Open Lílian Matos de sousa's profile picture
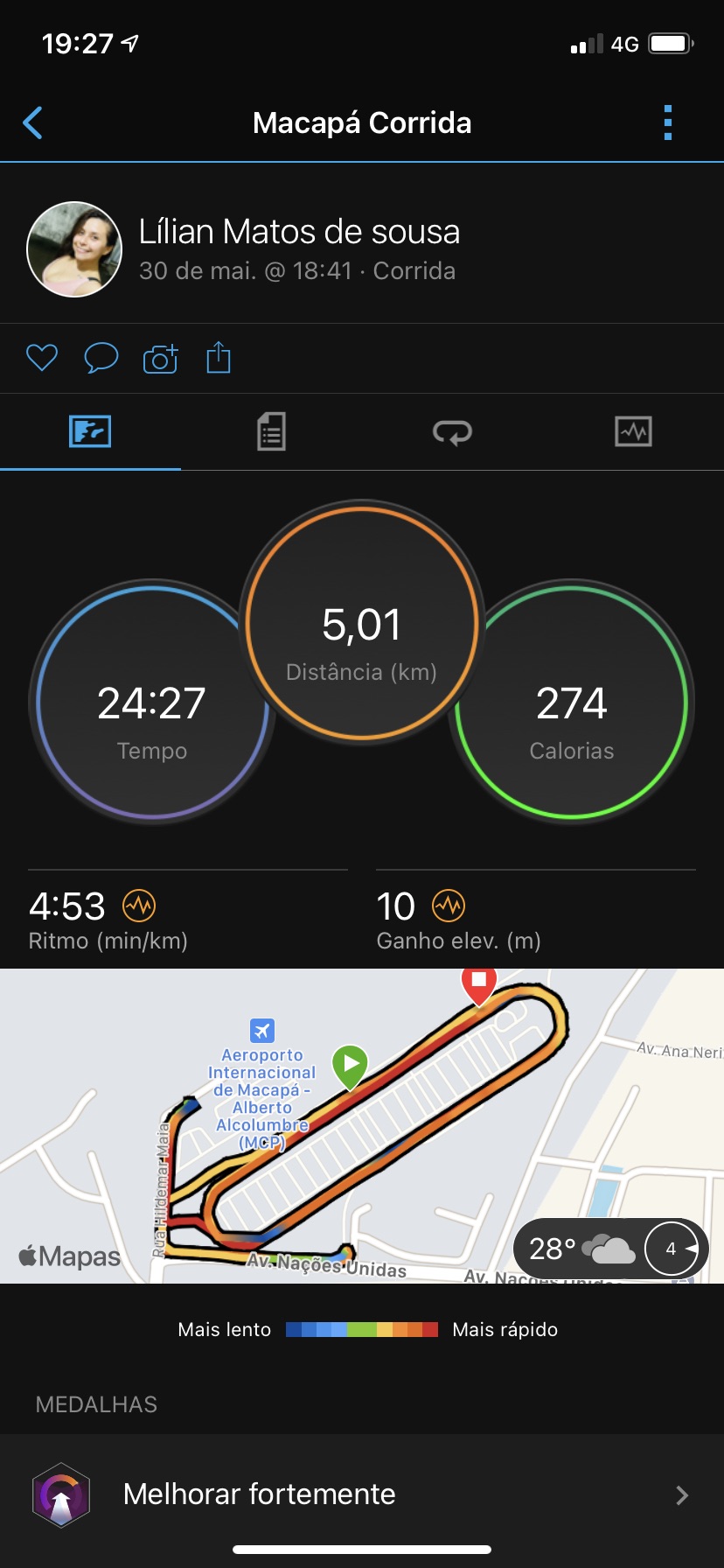The height and width of the screenshot is (1568, 724). 74,249
